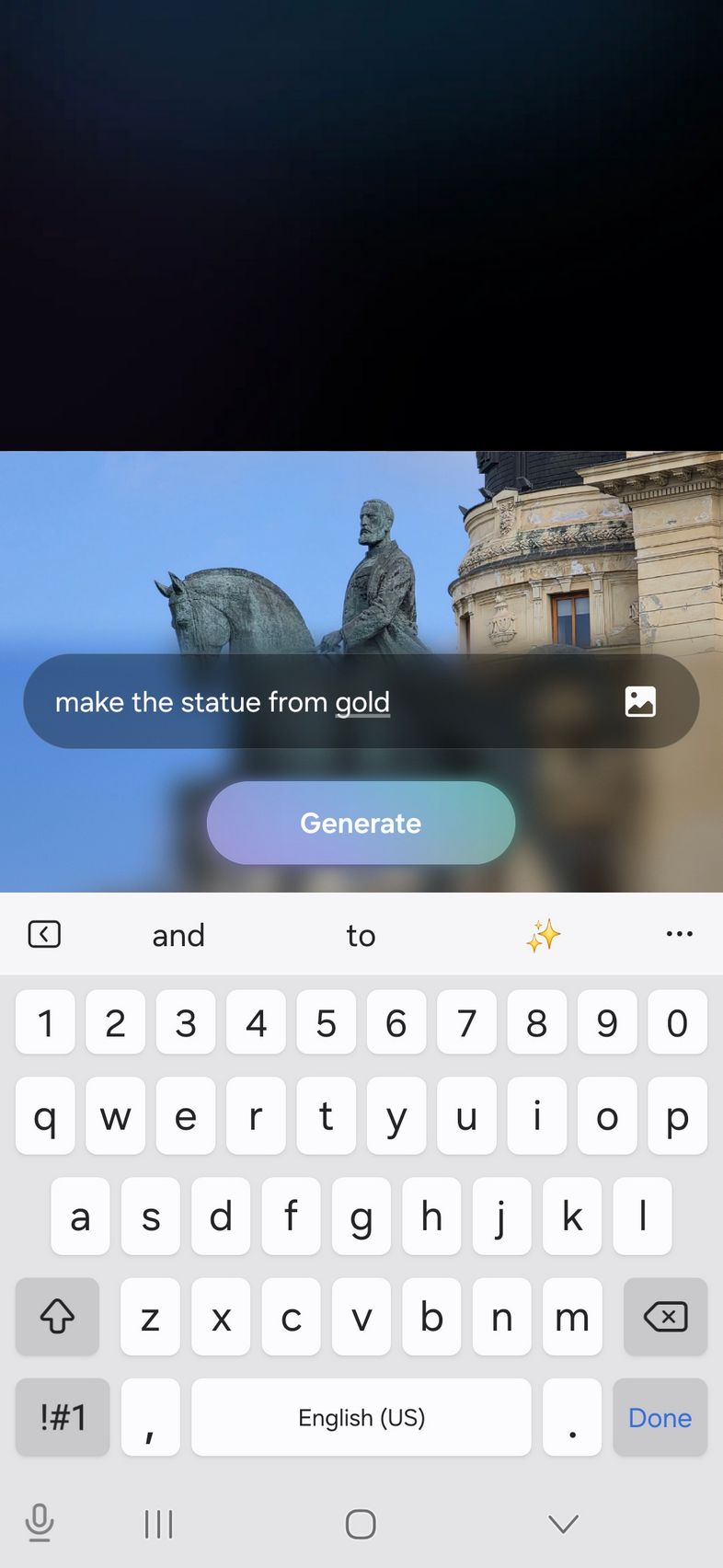The image size is (723, 1568).
Task: Switch to the !#1 symbols keyboard
Action: tap(63, 1418)
